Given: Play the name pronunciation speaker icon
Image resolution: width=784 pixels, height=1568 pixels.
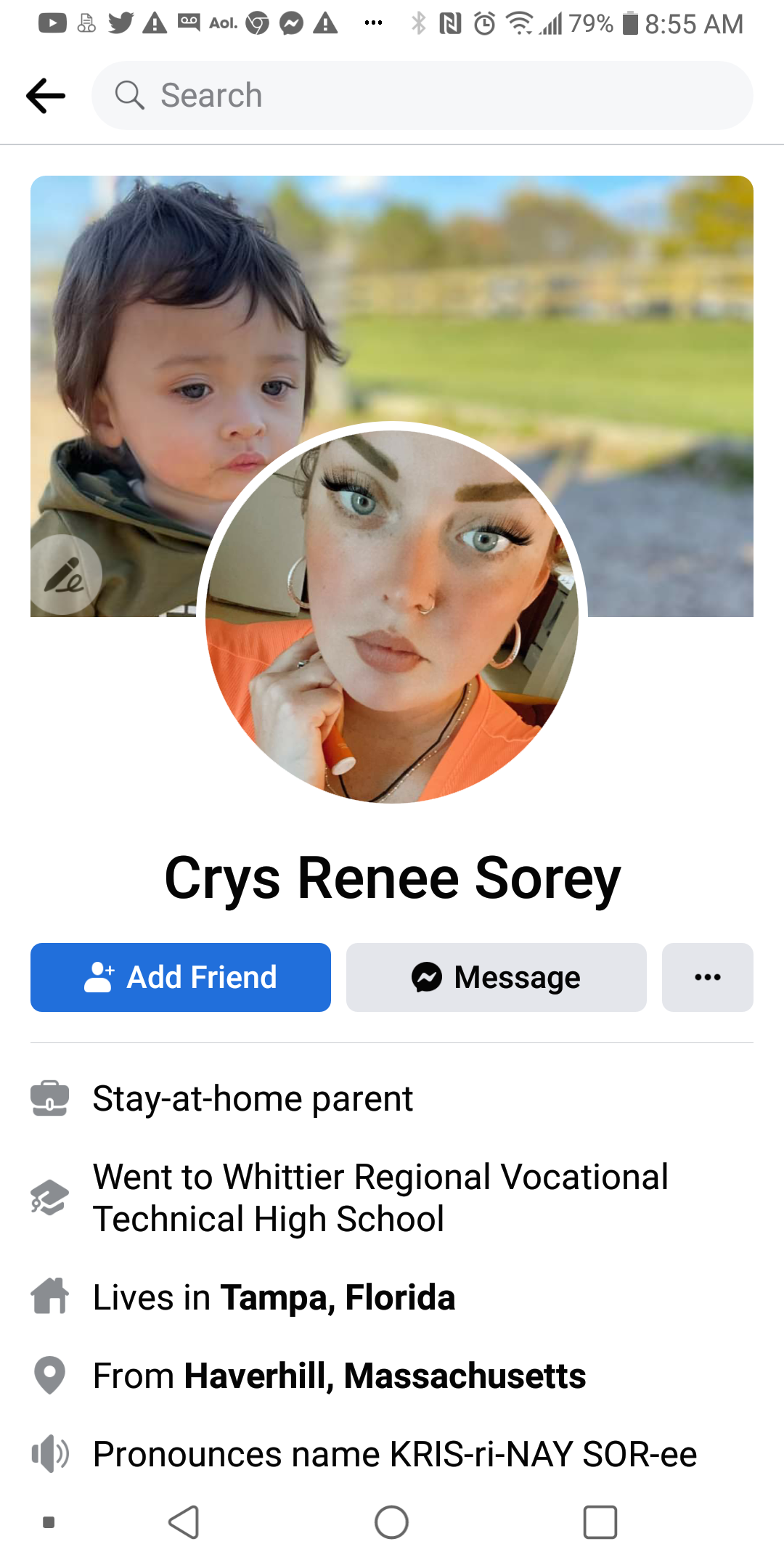Looking at the screenshot, I should point(49,1453).
